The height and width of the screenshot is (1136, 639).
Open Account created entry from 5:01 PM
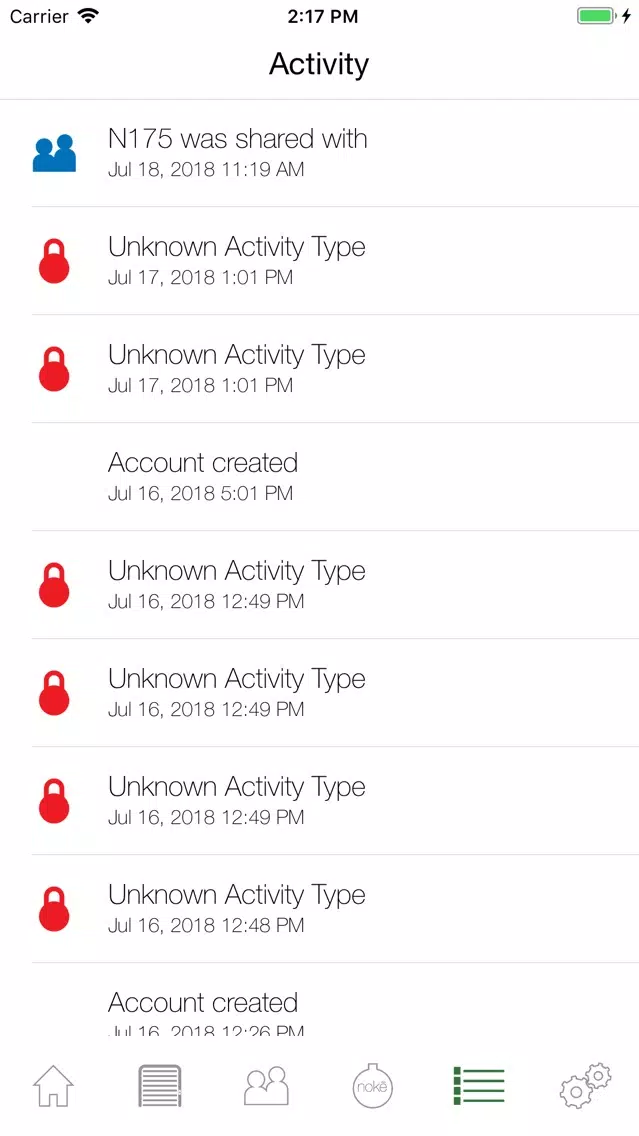(x=320, y=477)
